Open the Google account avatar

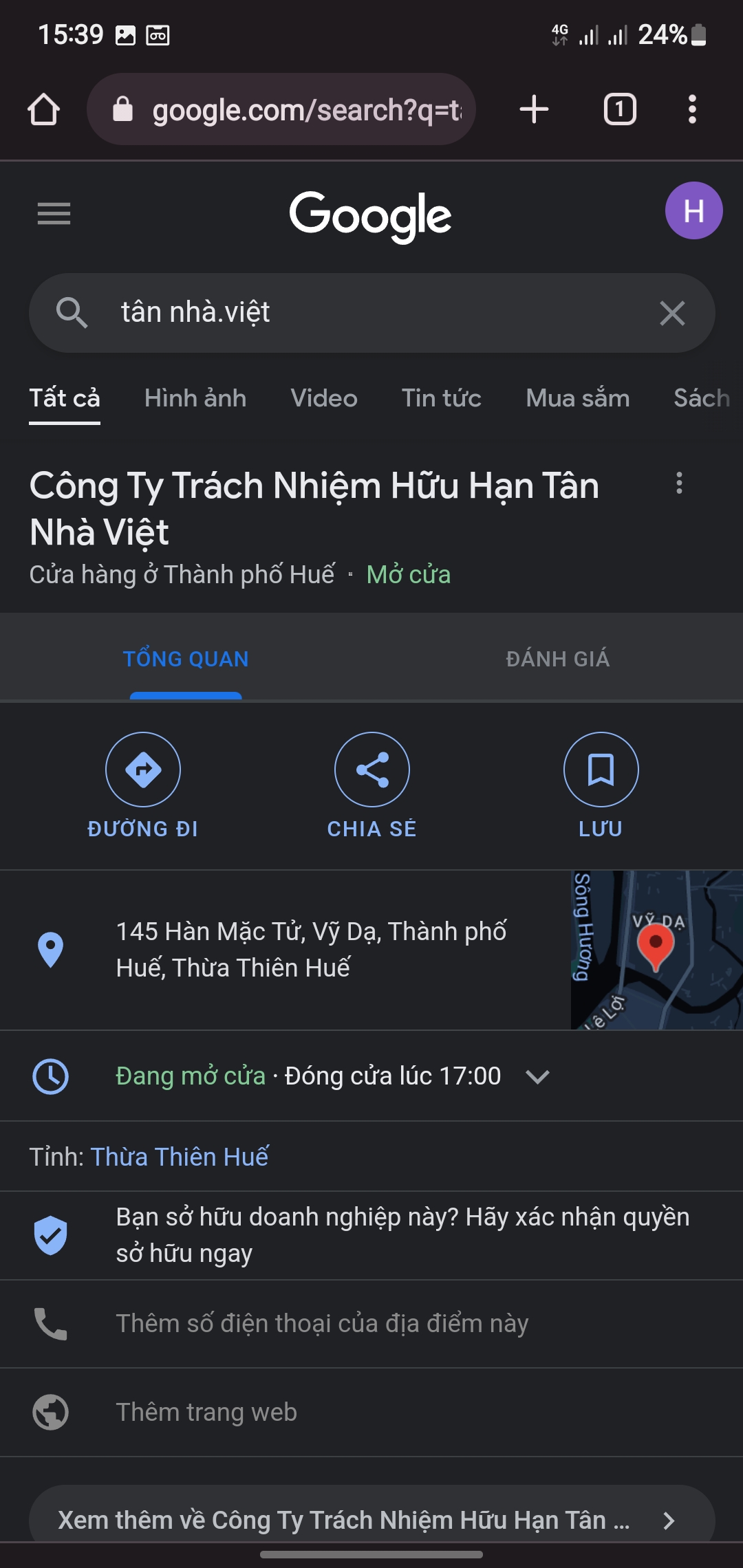click(x=693, y=210)
